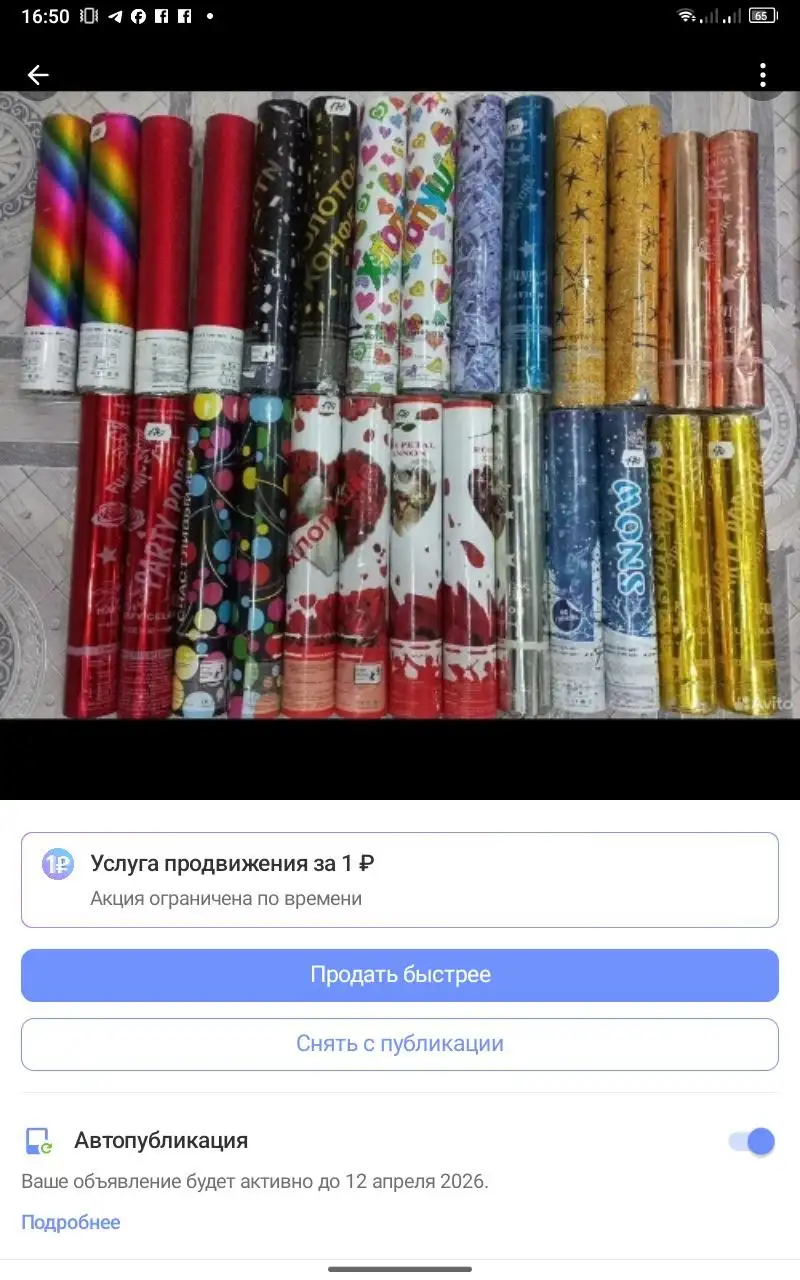Tap the signal strength bars

point(718,15)
